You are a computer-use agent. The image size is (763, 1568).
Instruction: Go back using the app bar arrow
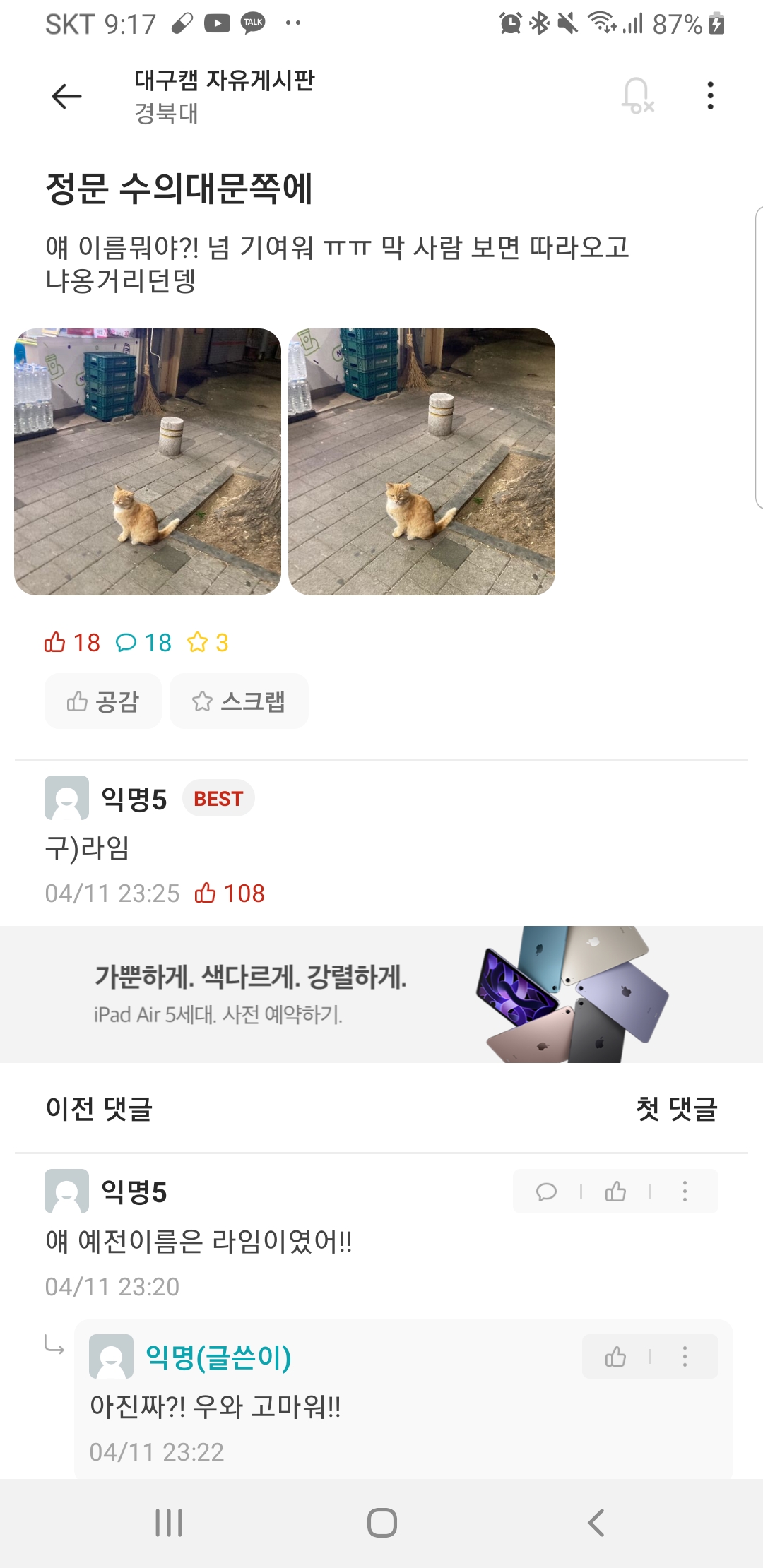pyautogui.click(x=67, y=96)
